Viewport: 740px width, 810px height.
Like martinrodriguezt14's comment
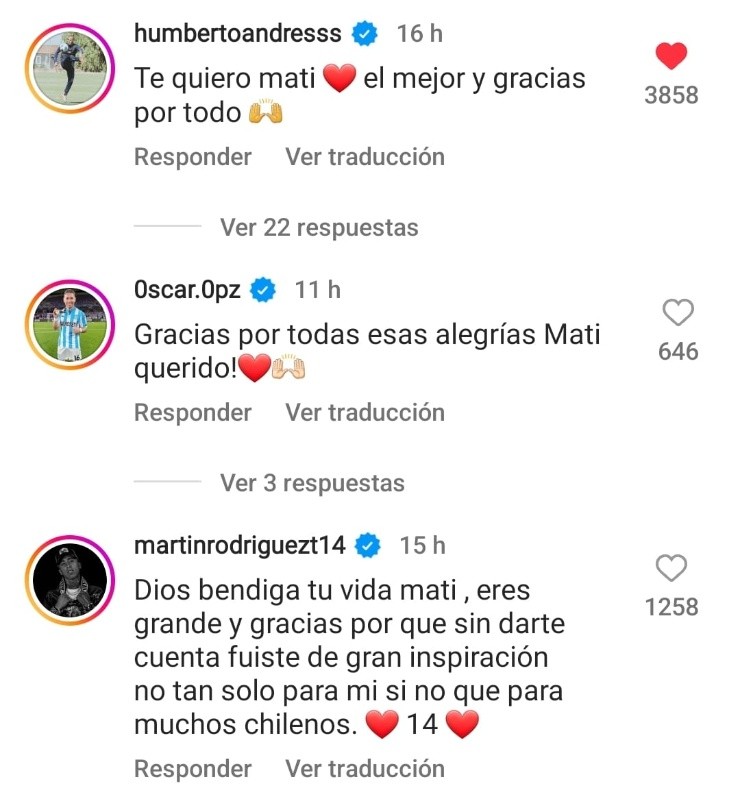pos(671,569)
